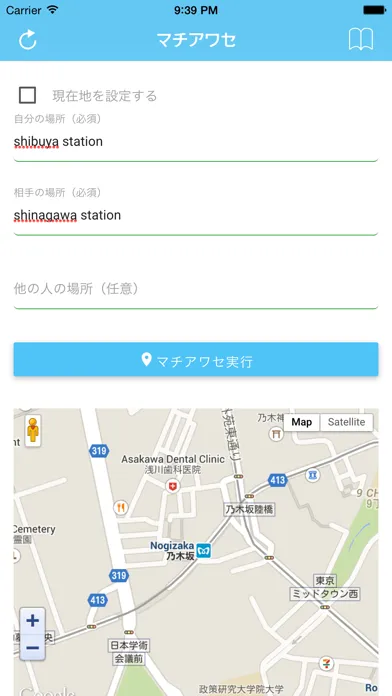Focus the 他の人の場所 optional field
The width and height of the screenshot is (392, 696).
[196, 289]
